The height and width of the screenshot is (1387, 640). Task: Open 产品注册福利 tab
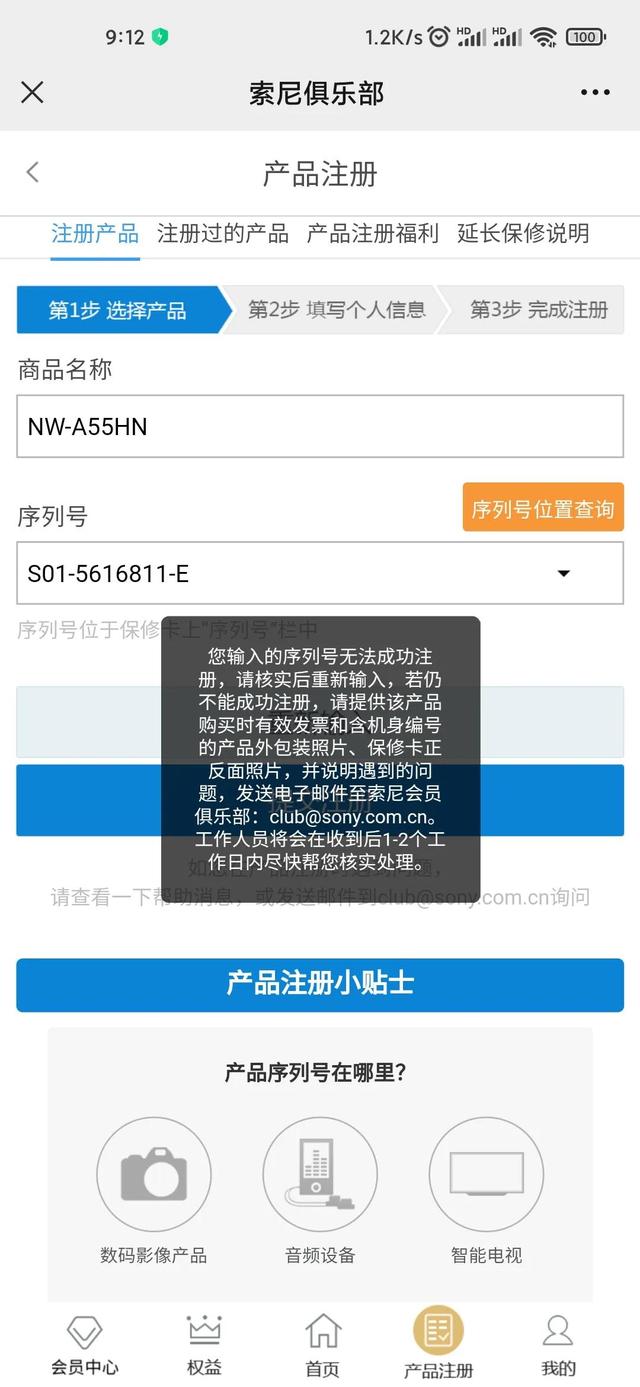coord(373,234)
